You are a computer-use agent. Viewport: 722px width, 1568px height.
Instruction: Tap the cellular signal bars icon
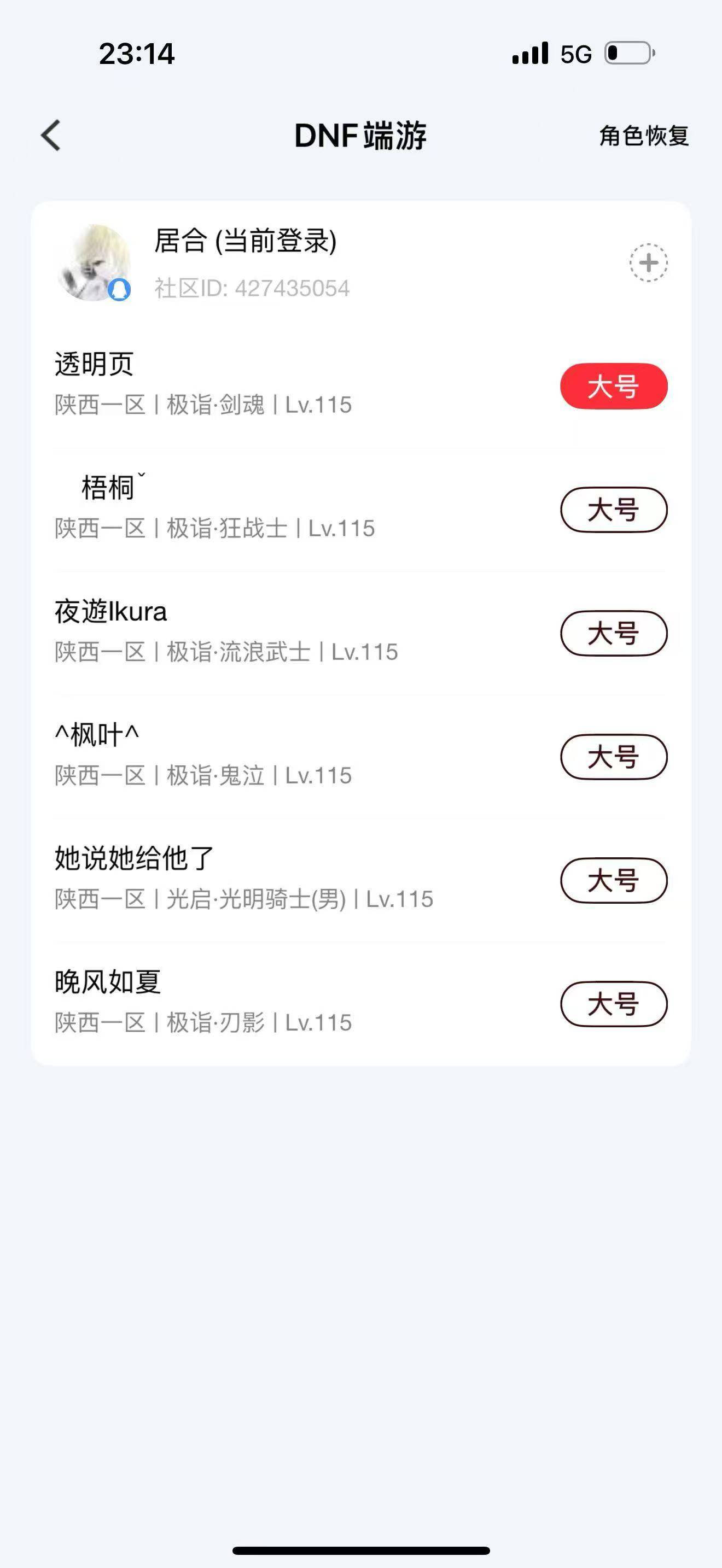(x=529, y=55)
